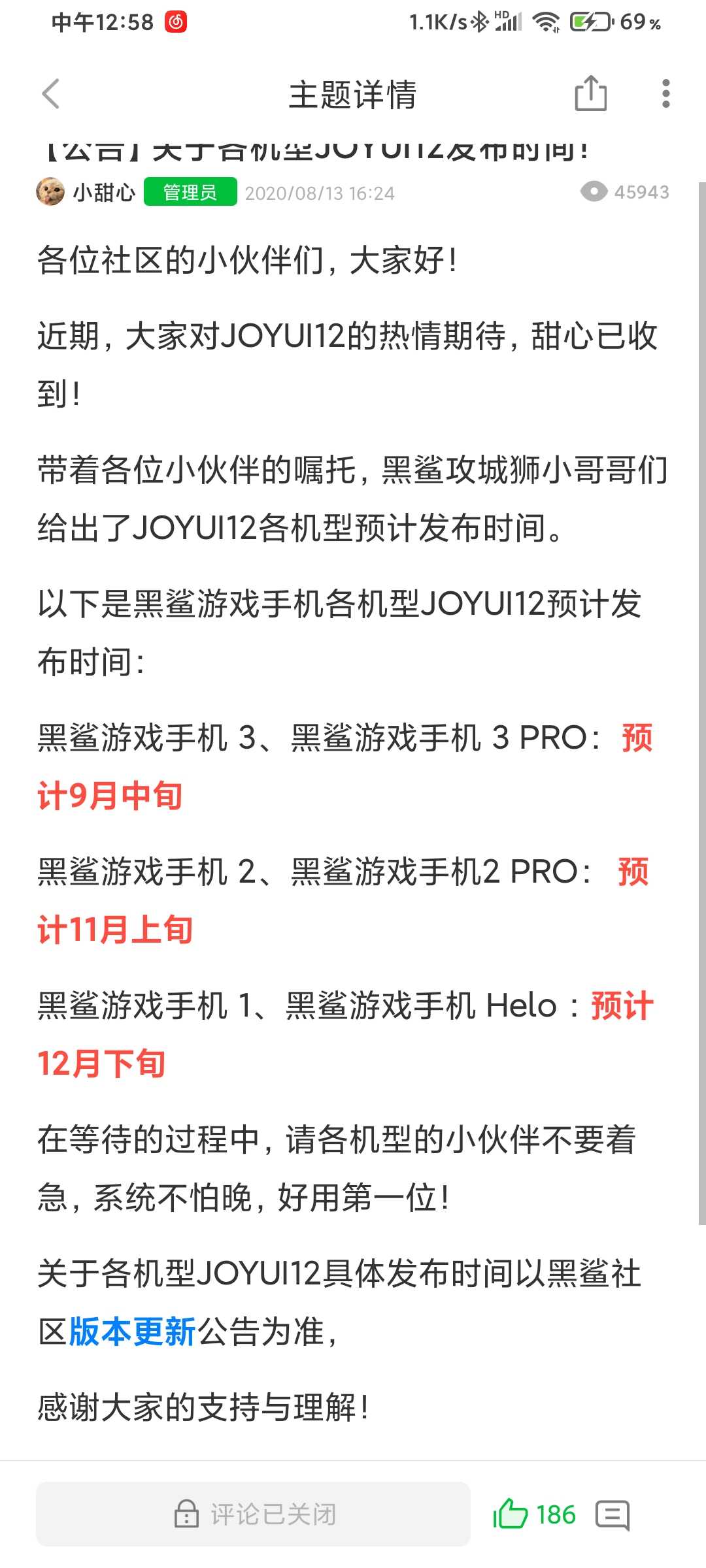The image size is (706, 1568).
Task: Tap the closed comment box 评论已关闭
Action: click(x=253, y=1514)
